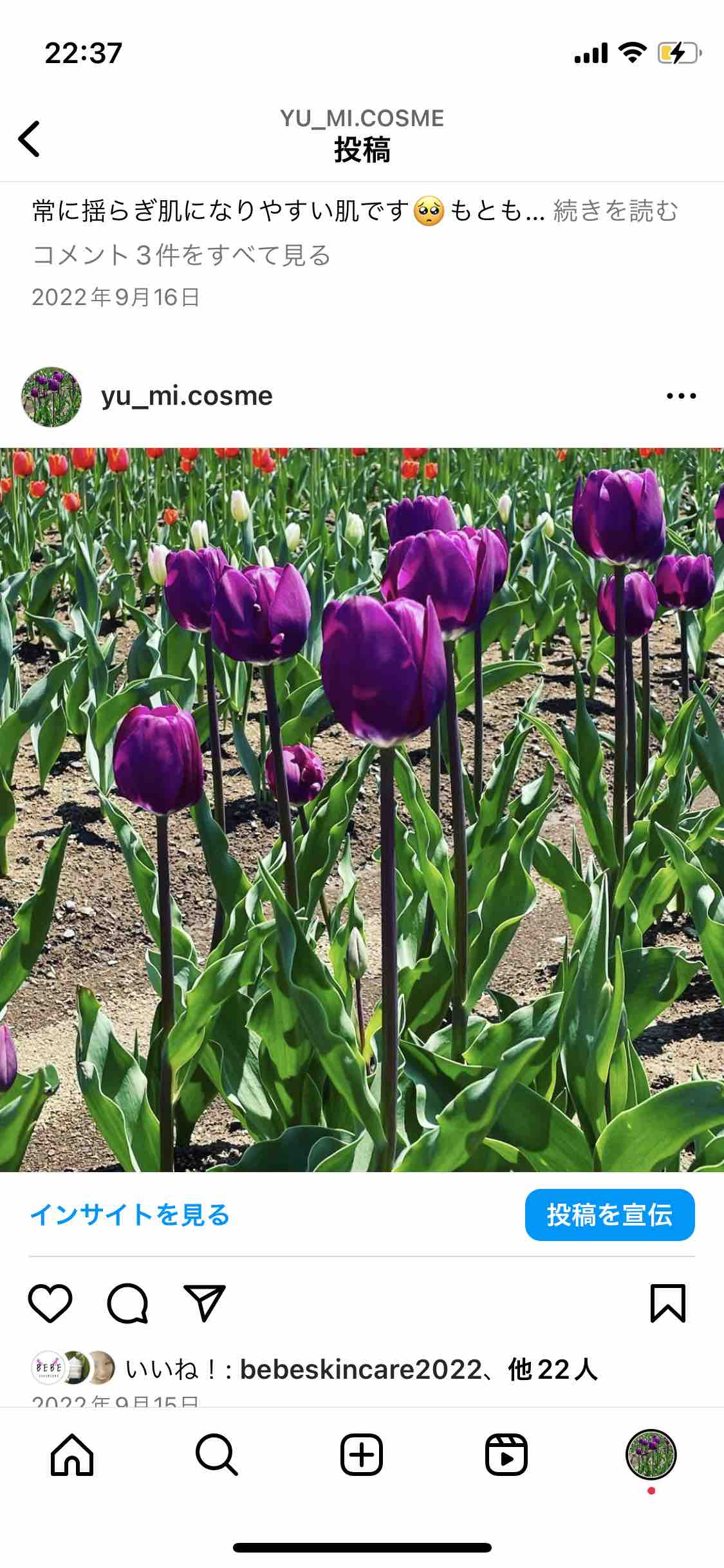This screenshot has width=724, height=1568.
Task: Open yu_mi.cosme profile from post header
Action: (186, 396)
